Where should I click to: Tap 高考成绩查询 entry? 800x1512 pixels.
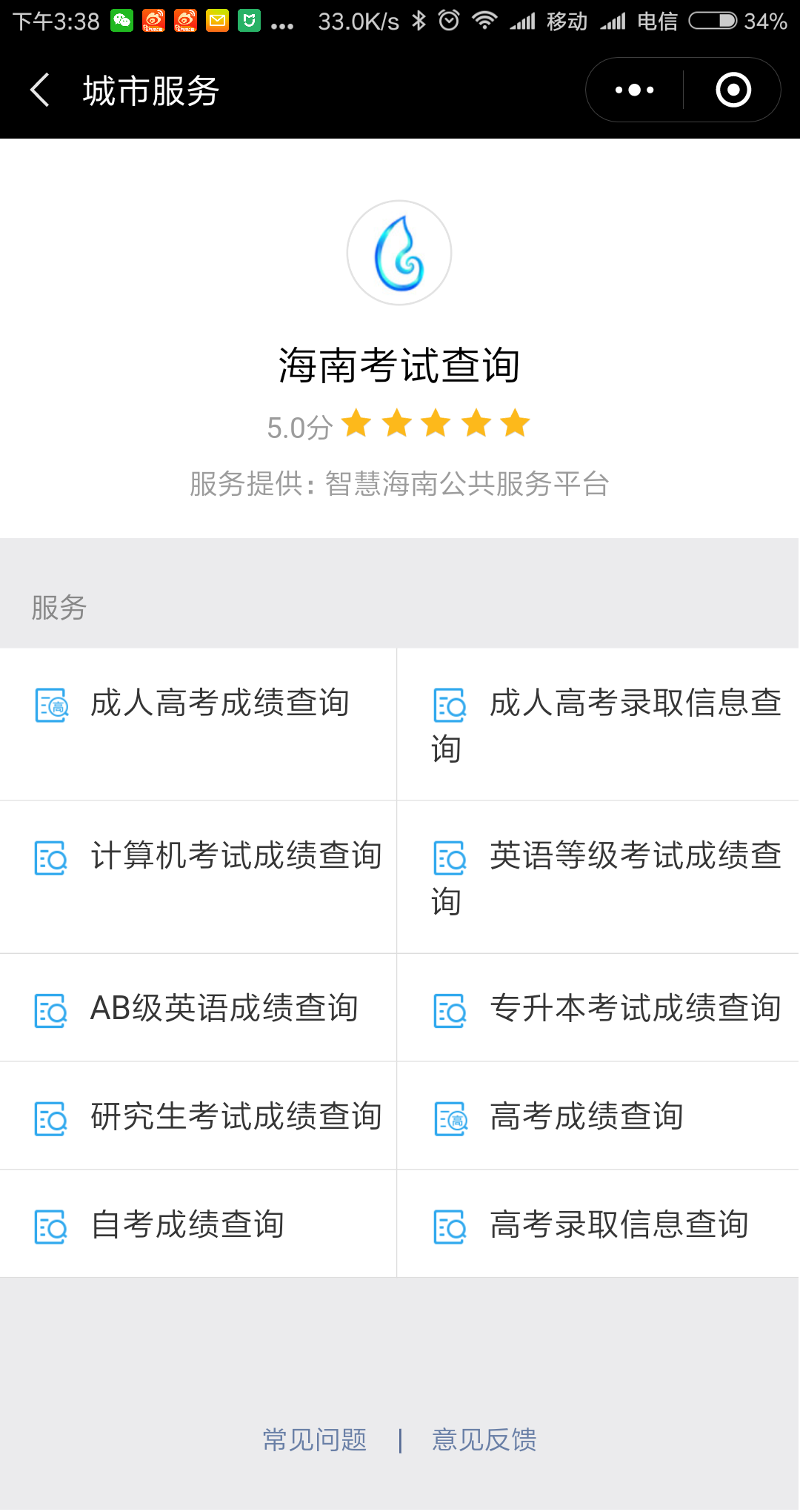tap(598, 1116)
